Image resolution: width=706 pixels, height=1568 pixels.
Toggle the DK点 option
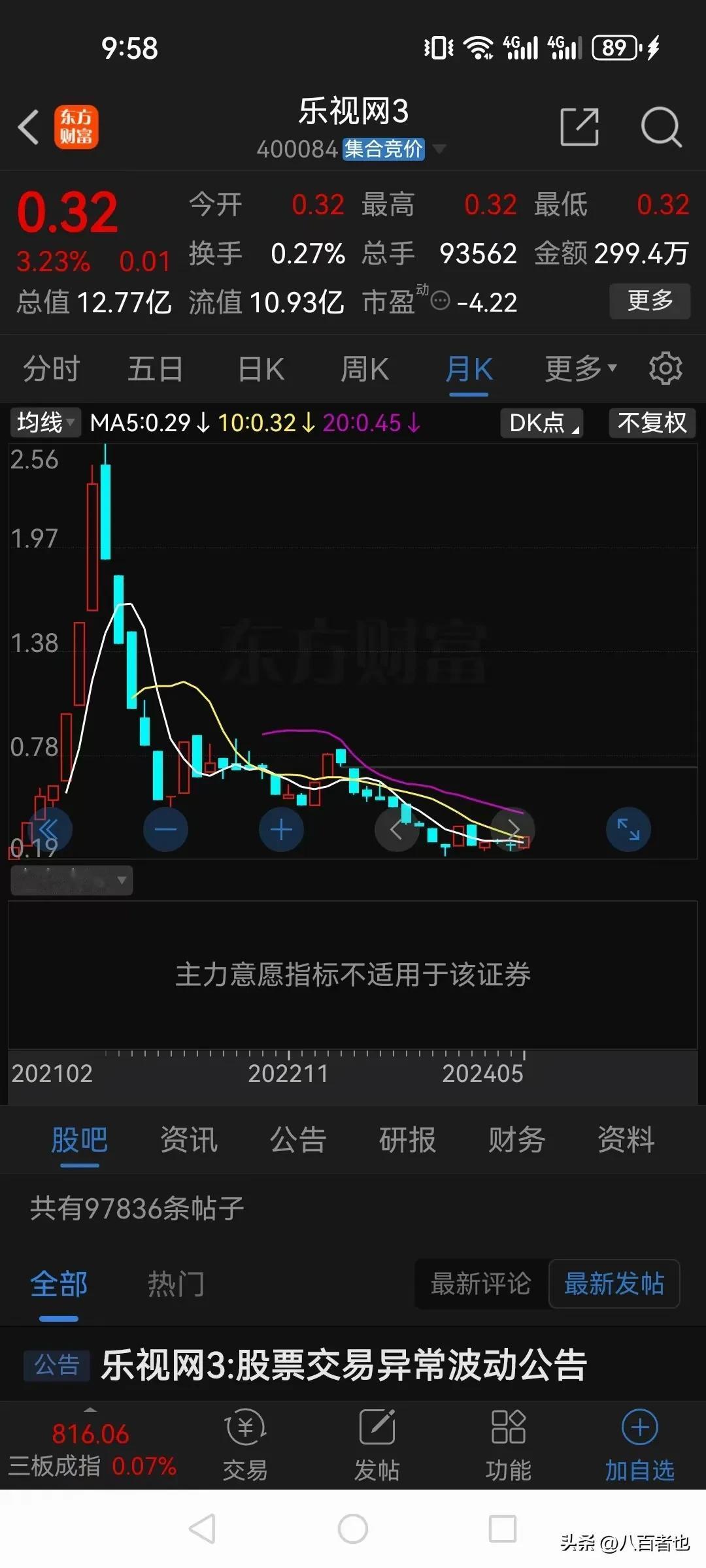click(542, 423)
